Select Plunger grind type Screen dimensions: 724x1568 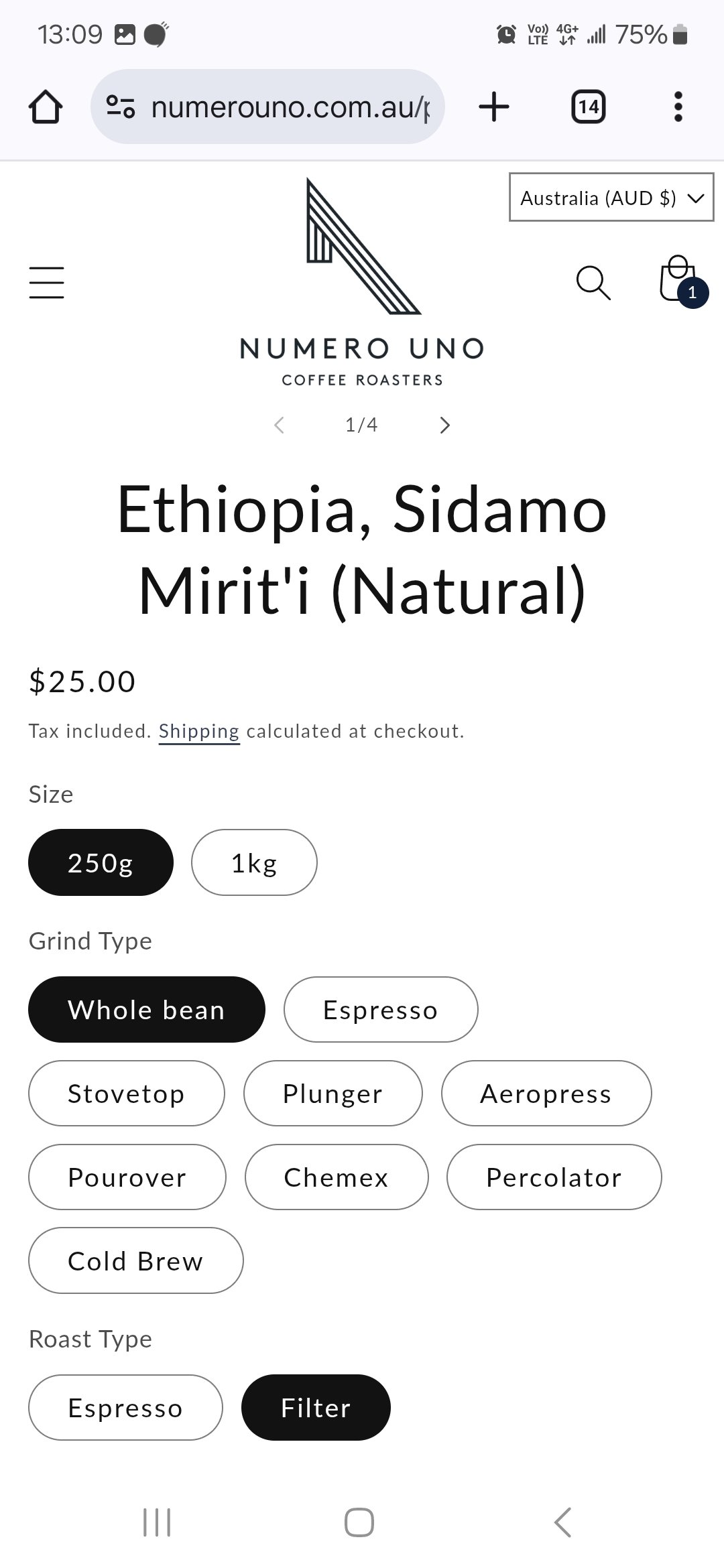pos(333,1093)
